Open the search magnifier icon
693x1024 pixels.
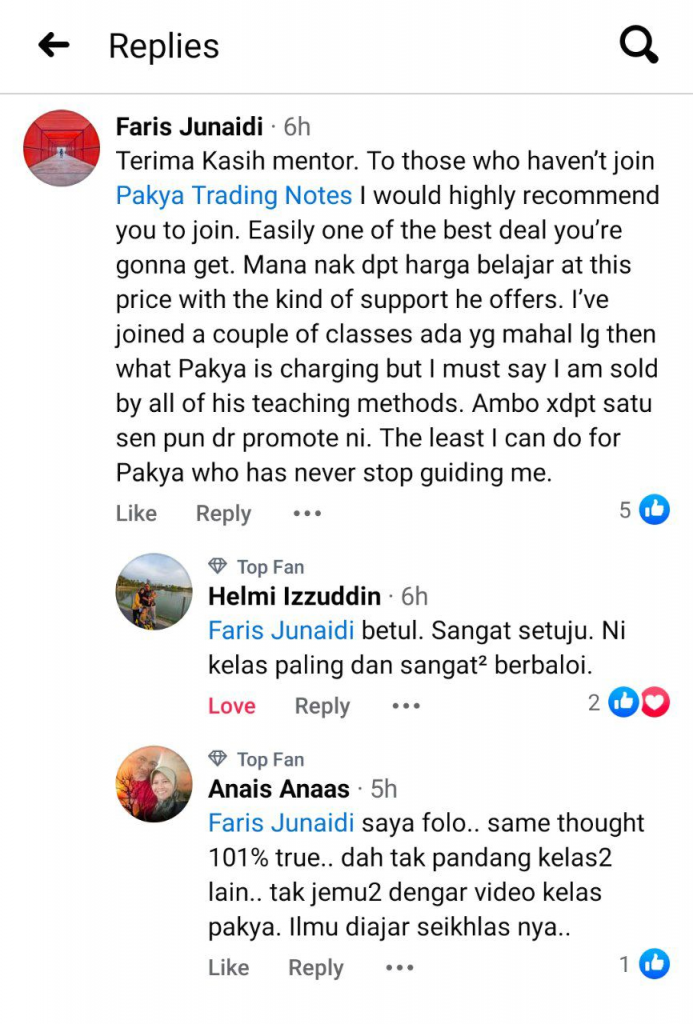pos(638,45)
